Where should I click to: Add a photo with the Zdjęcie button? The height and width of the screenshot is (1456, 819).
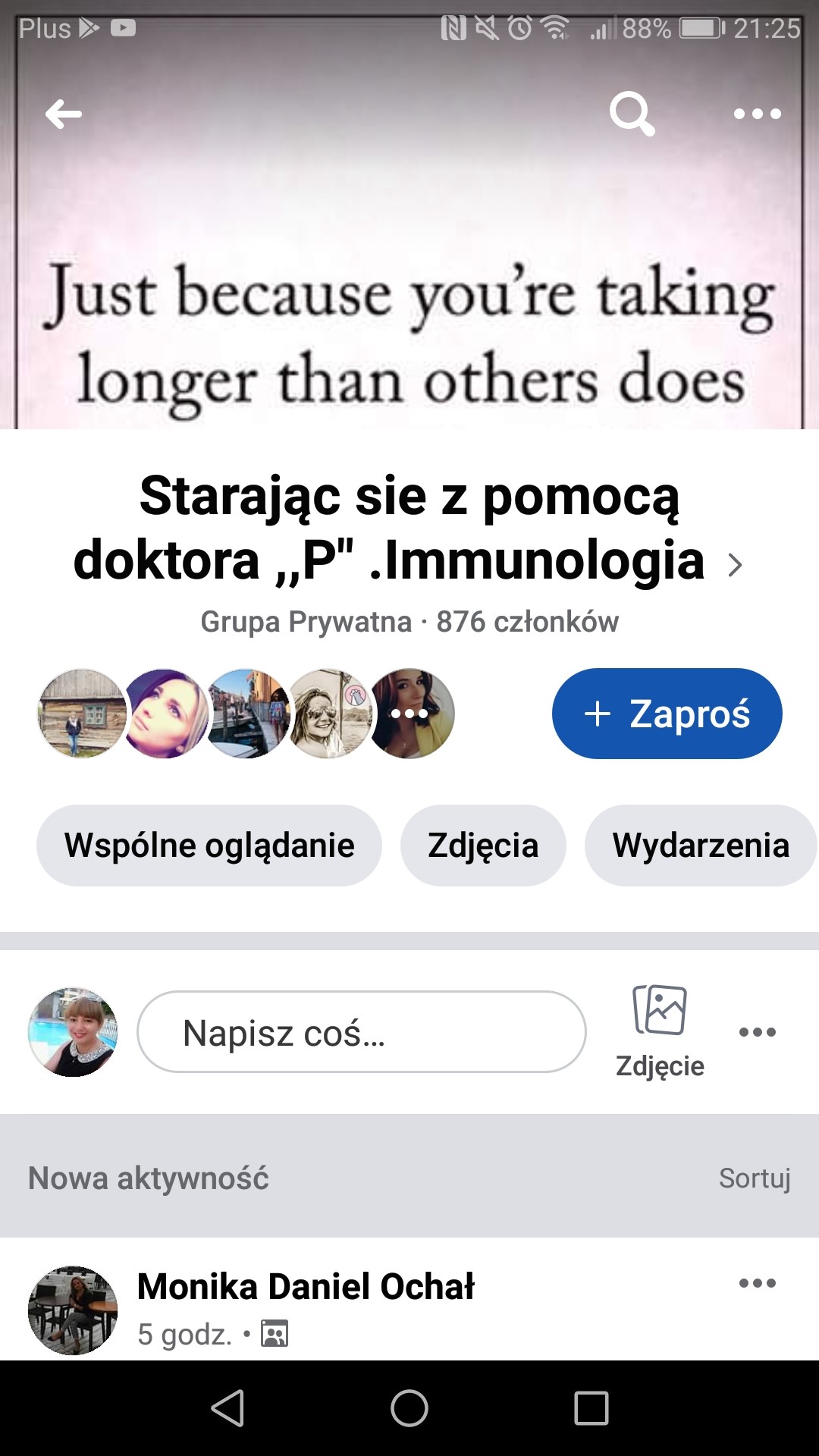pyautogui.click(x=660, y=1032)
